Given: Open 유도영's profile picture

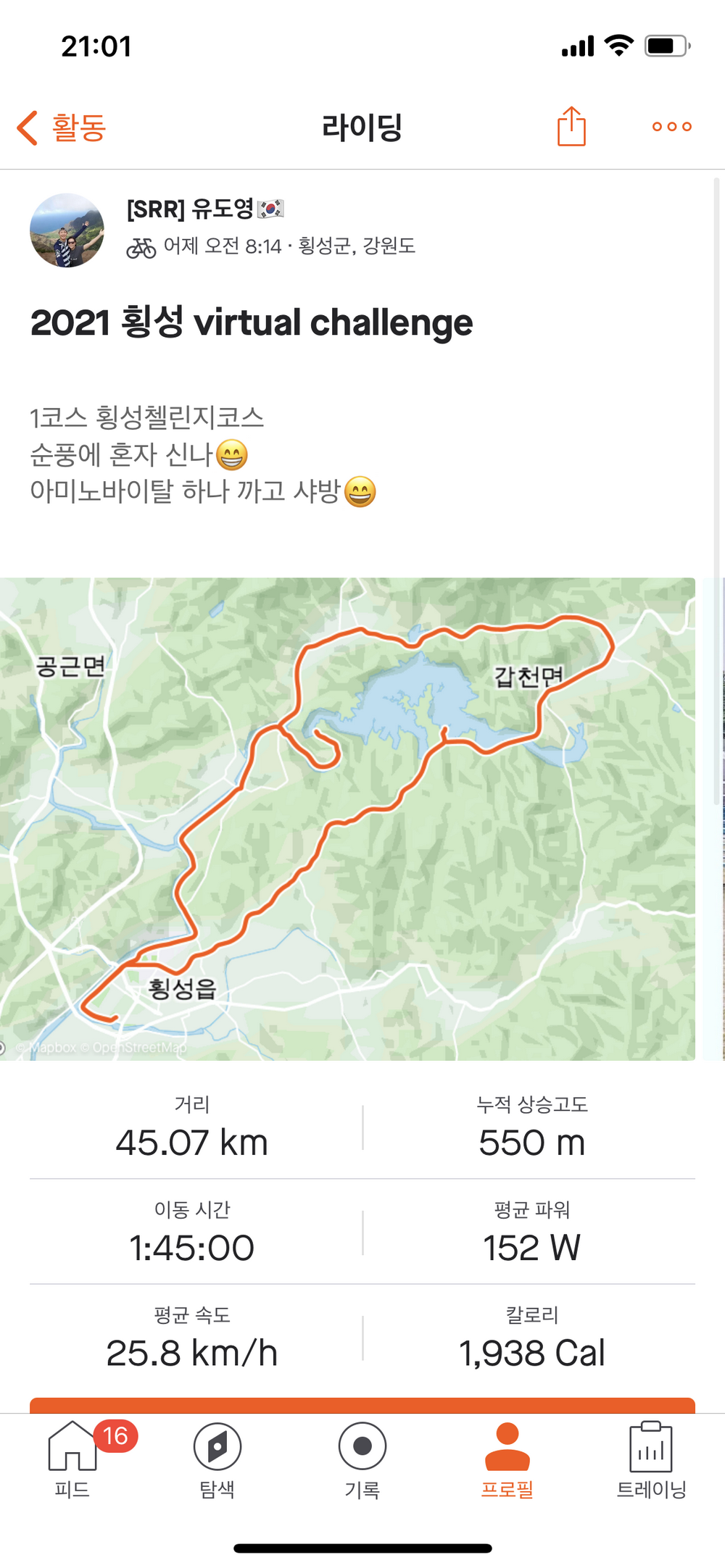Looking at the screenshot, I should coord(67,230).
